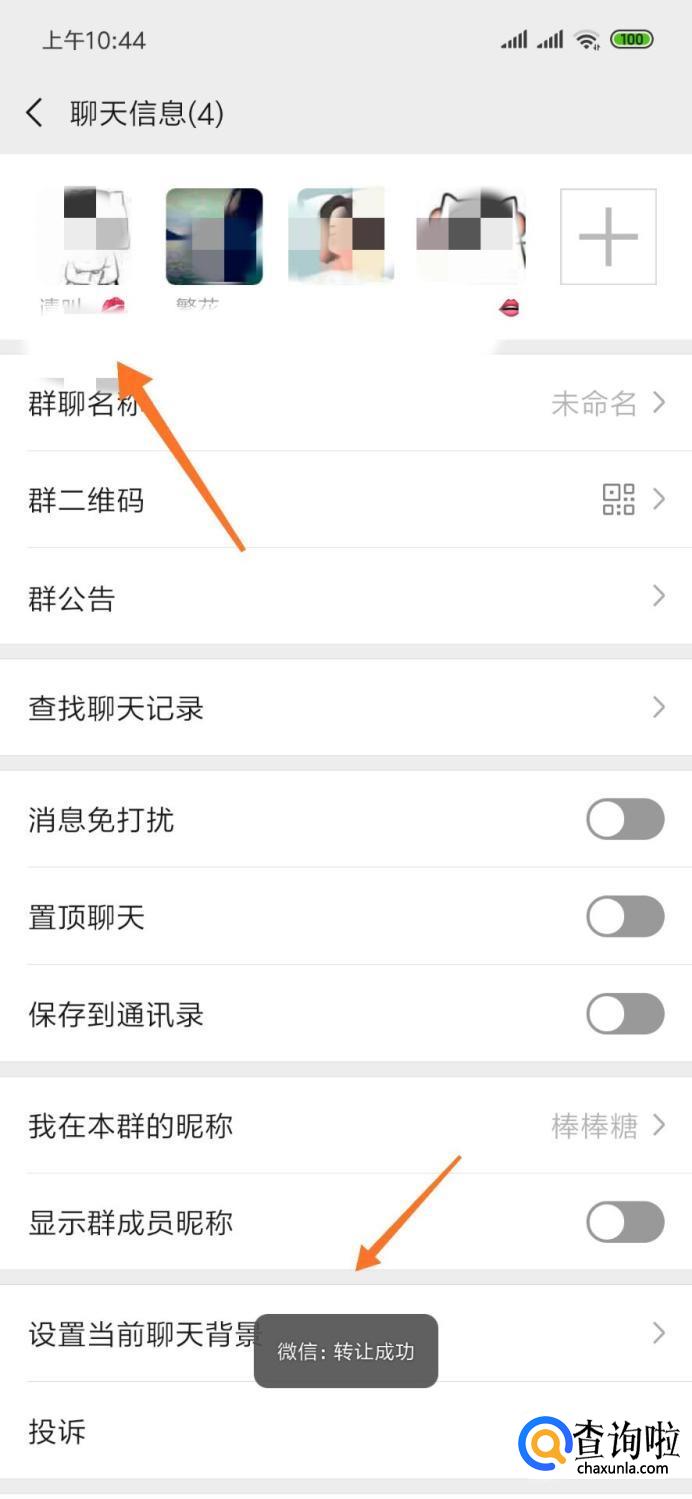Open 群二维码 row
The height and width of the screenshot is (1499, 692).
click(346, 499)
